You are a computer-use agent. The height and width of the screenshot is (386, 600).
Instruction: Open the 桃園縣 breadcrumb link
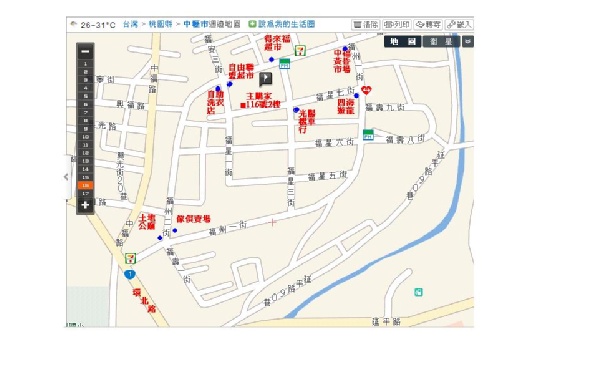pos(160,24)
